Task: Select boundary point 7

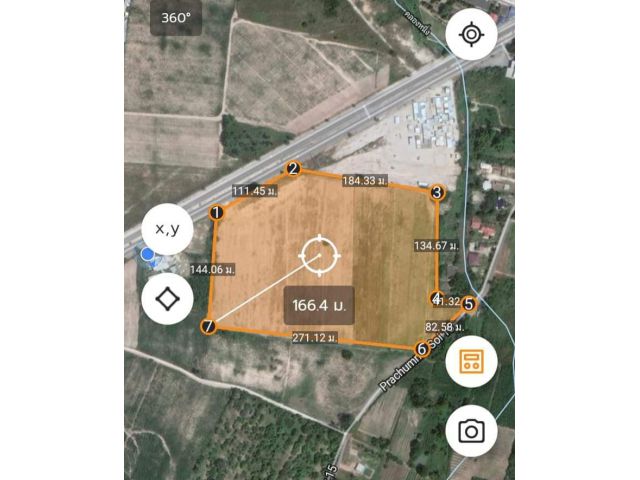Action: click(x=208, y=327)
